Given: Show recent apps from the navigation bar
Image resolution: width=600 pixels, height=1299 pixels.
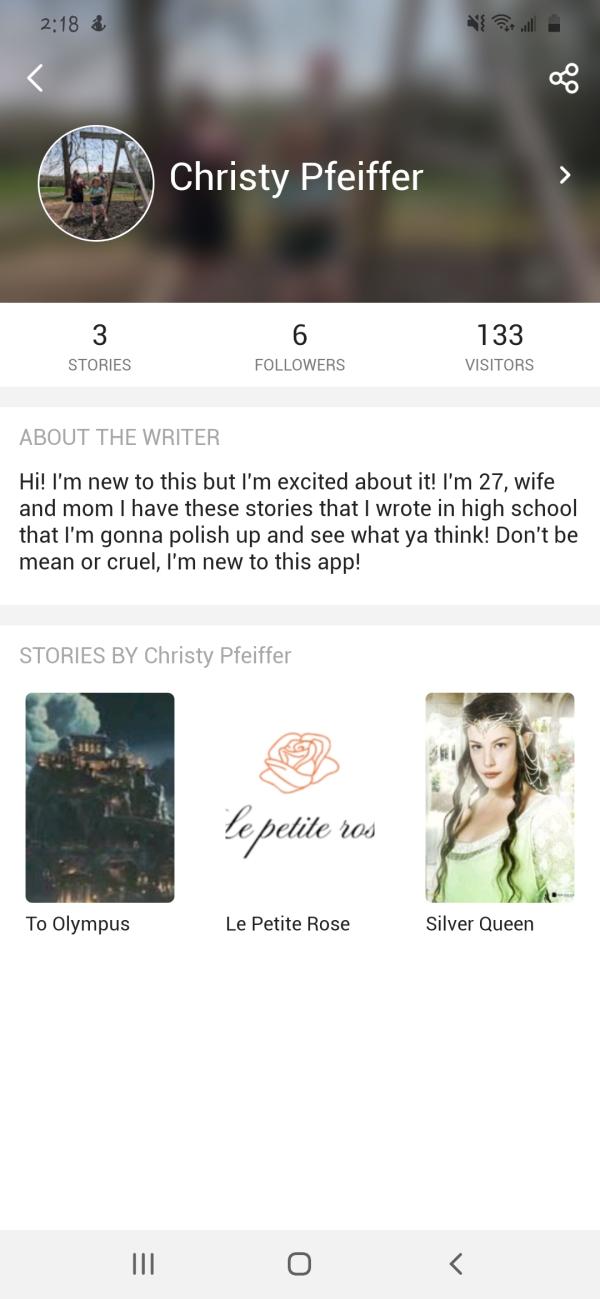Looking at the screenshot, I should pyautogui.click(x=143, y=1264).
